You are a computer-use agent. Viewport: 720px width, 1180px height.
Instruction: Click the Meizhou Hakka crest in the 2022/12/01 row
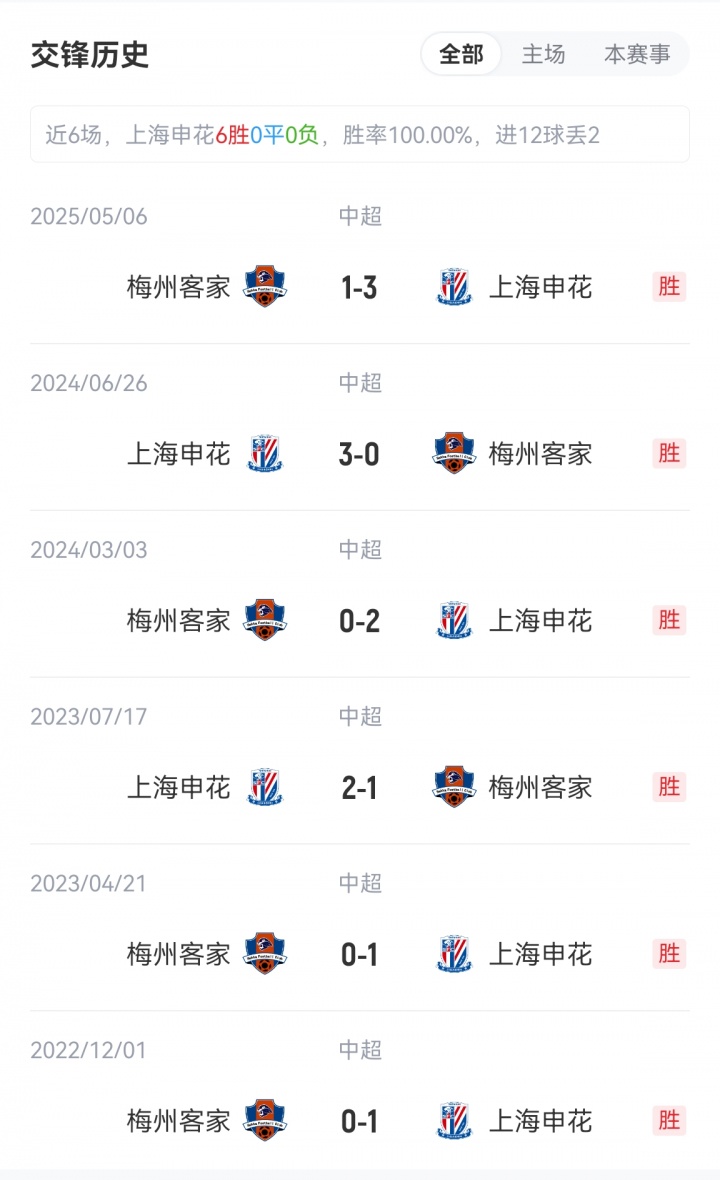[264, 1120]
